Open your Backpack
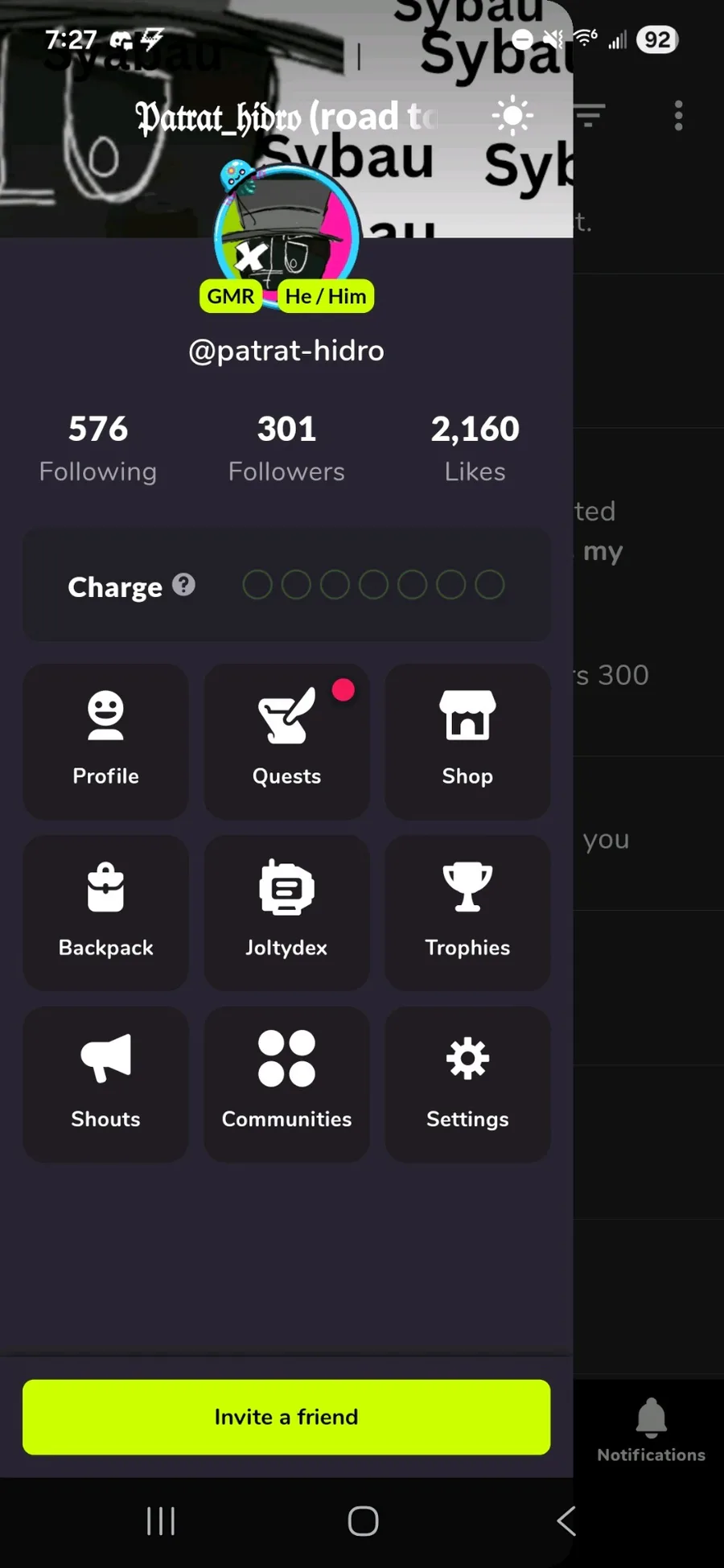The height and width of the screenshot is (1568, 724). pos(105,912)
